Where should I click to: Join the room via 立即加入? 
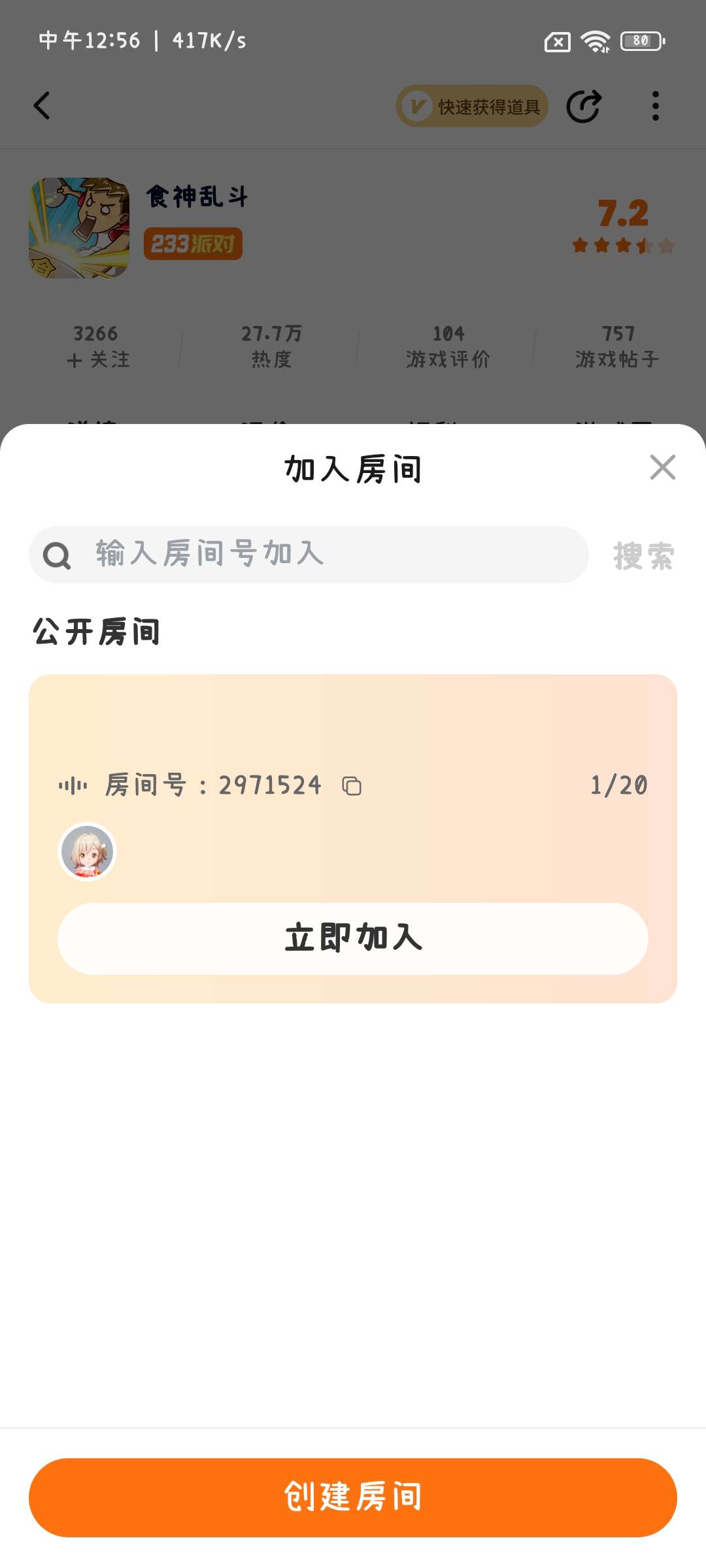[353, 939]
